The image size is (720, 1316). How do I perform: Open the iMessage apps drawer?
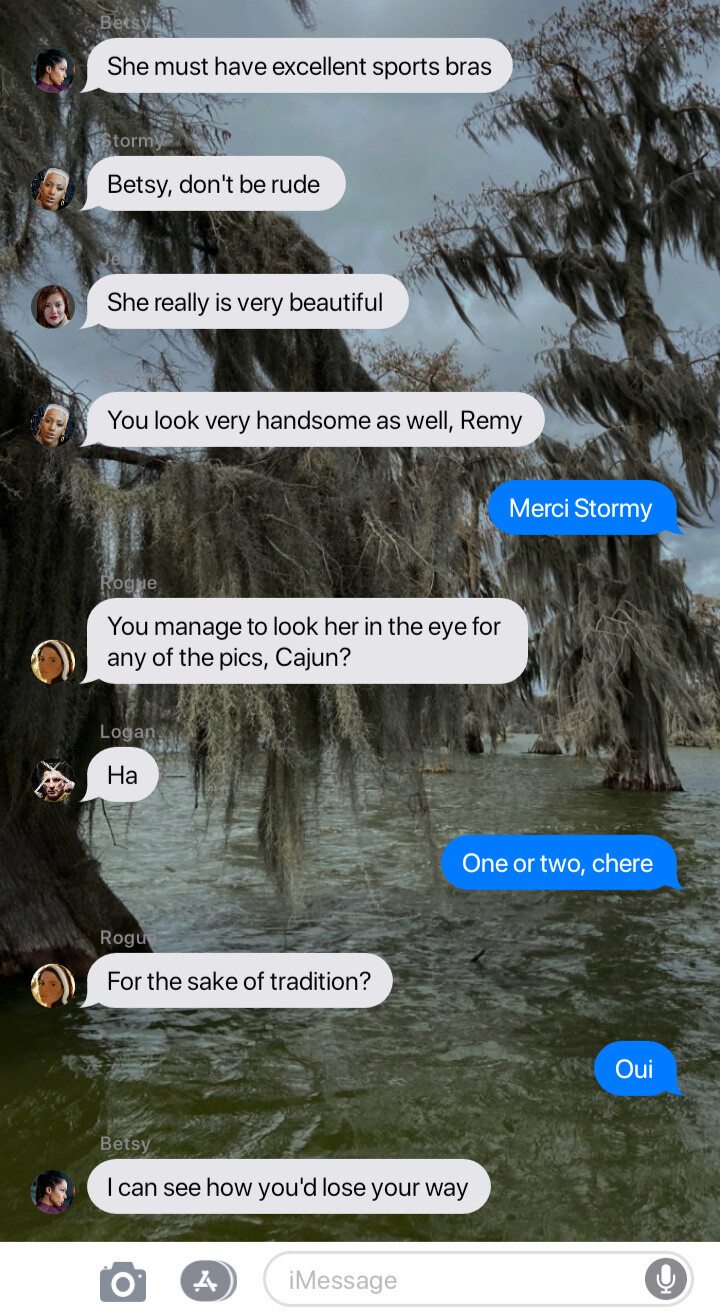pyautogui.click(x=207, y=1280)
